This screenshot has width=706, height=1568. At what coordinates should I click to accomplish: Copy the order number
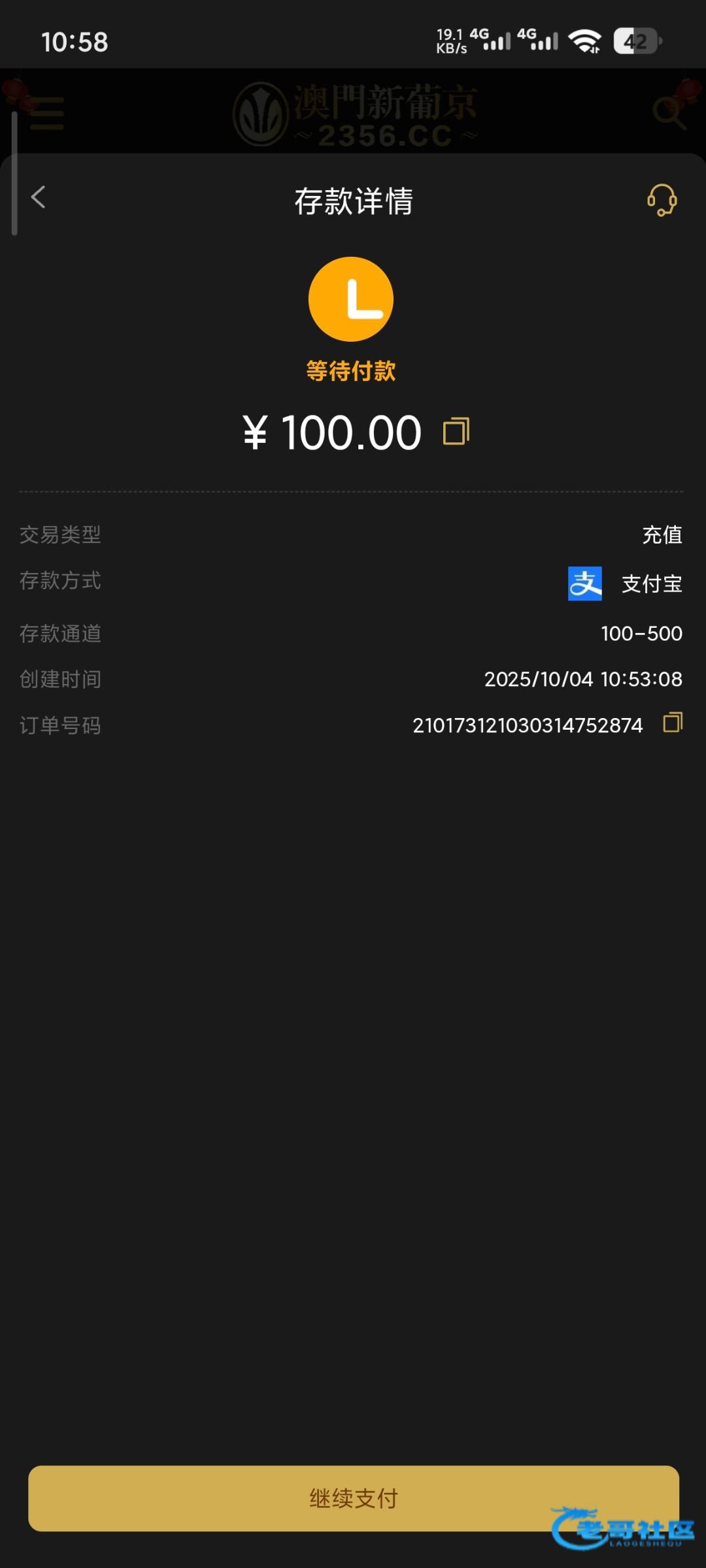click(x=673, y=723)
